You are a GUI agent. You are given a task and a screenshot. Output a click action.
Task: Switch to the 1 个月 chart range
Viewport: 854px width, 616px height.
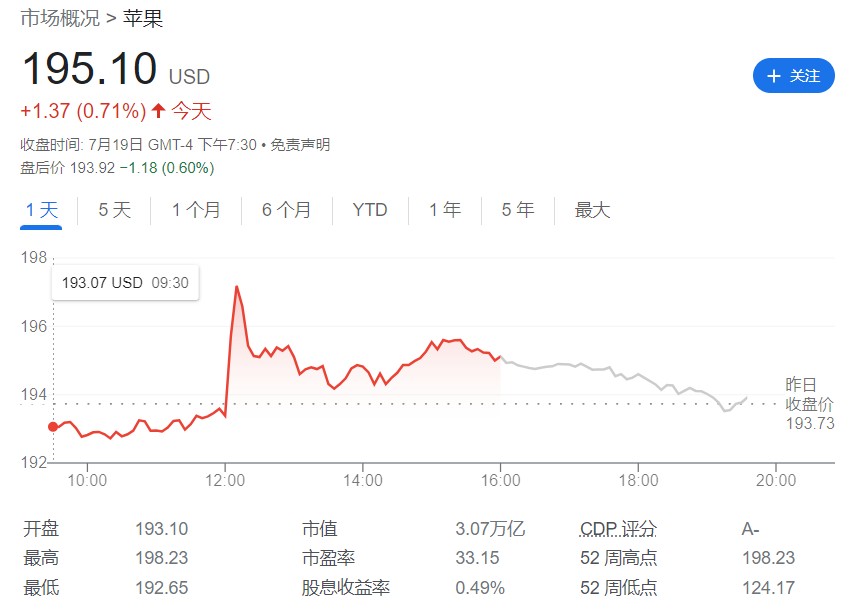click(x=196, y=211)
